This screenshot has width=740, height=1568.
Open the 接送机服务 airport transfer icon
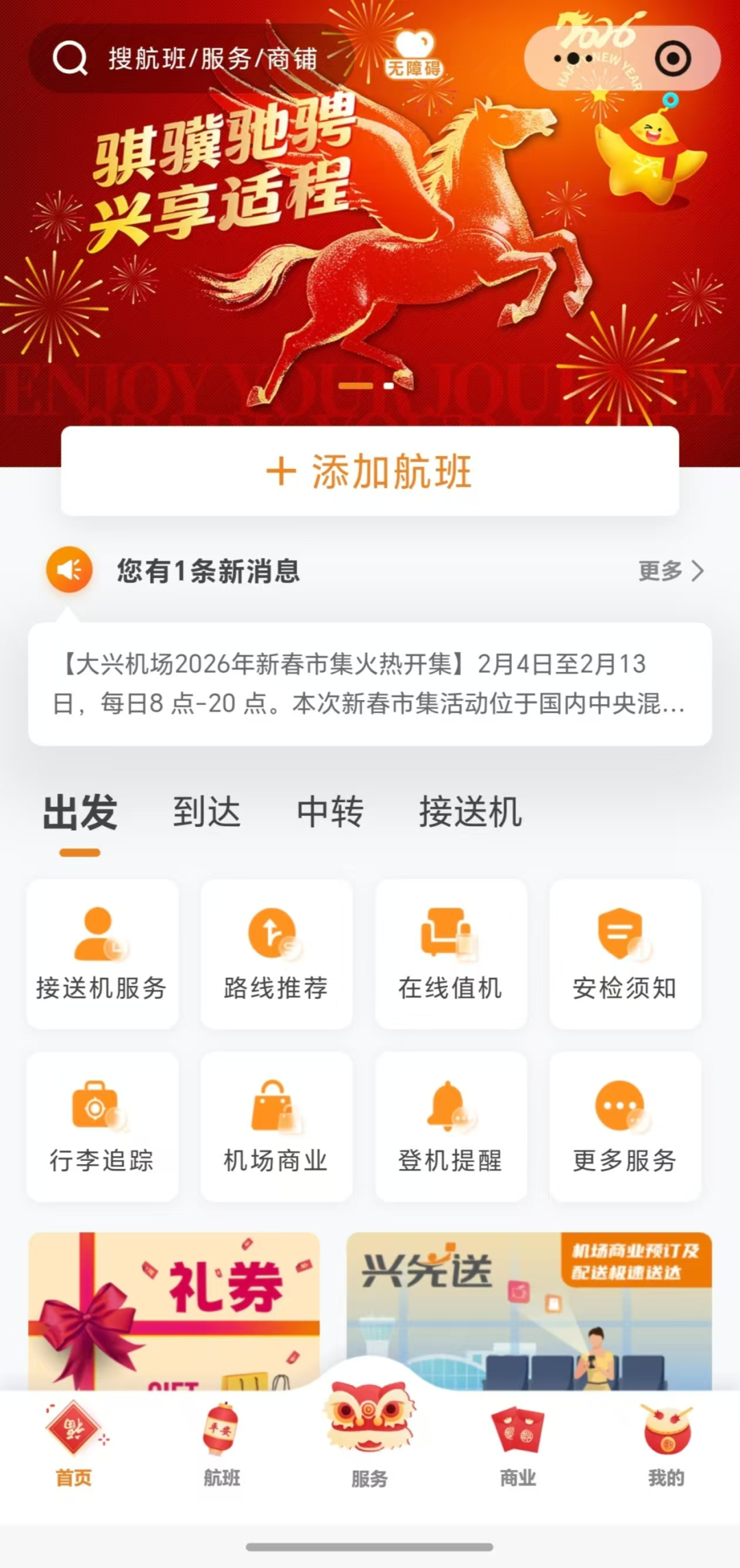[x=103, y=953]
